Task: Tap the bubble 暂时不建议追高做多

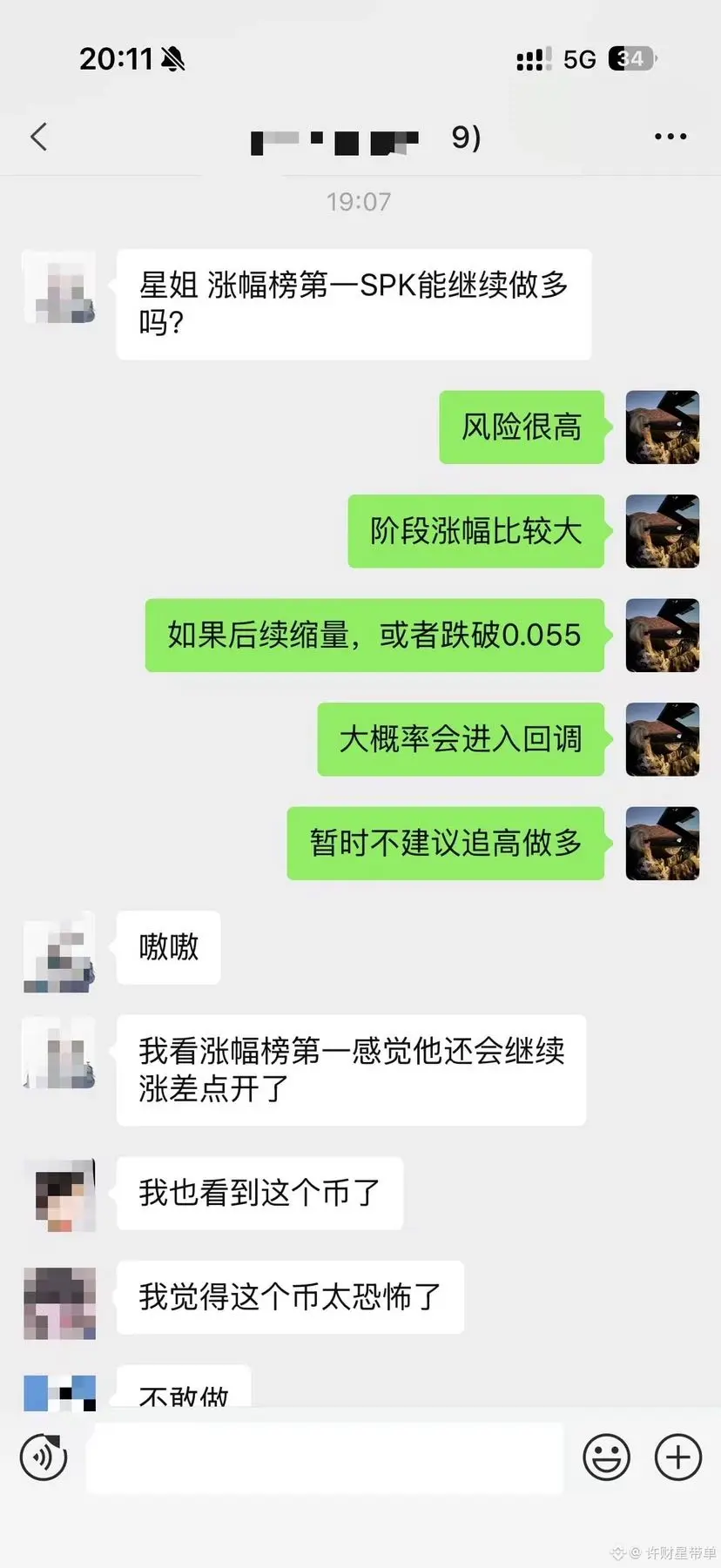Action: click(446, 843)
